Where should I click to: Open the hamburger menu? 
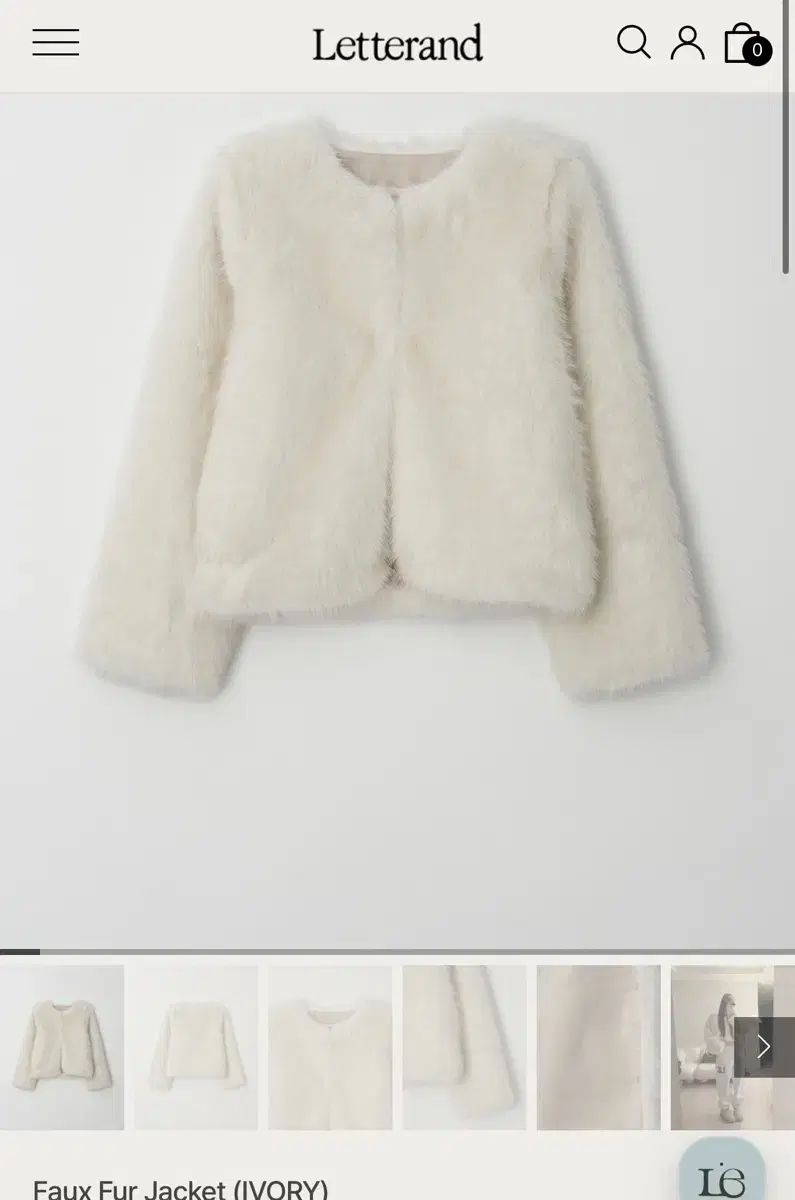pos(55,42)
